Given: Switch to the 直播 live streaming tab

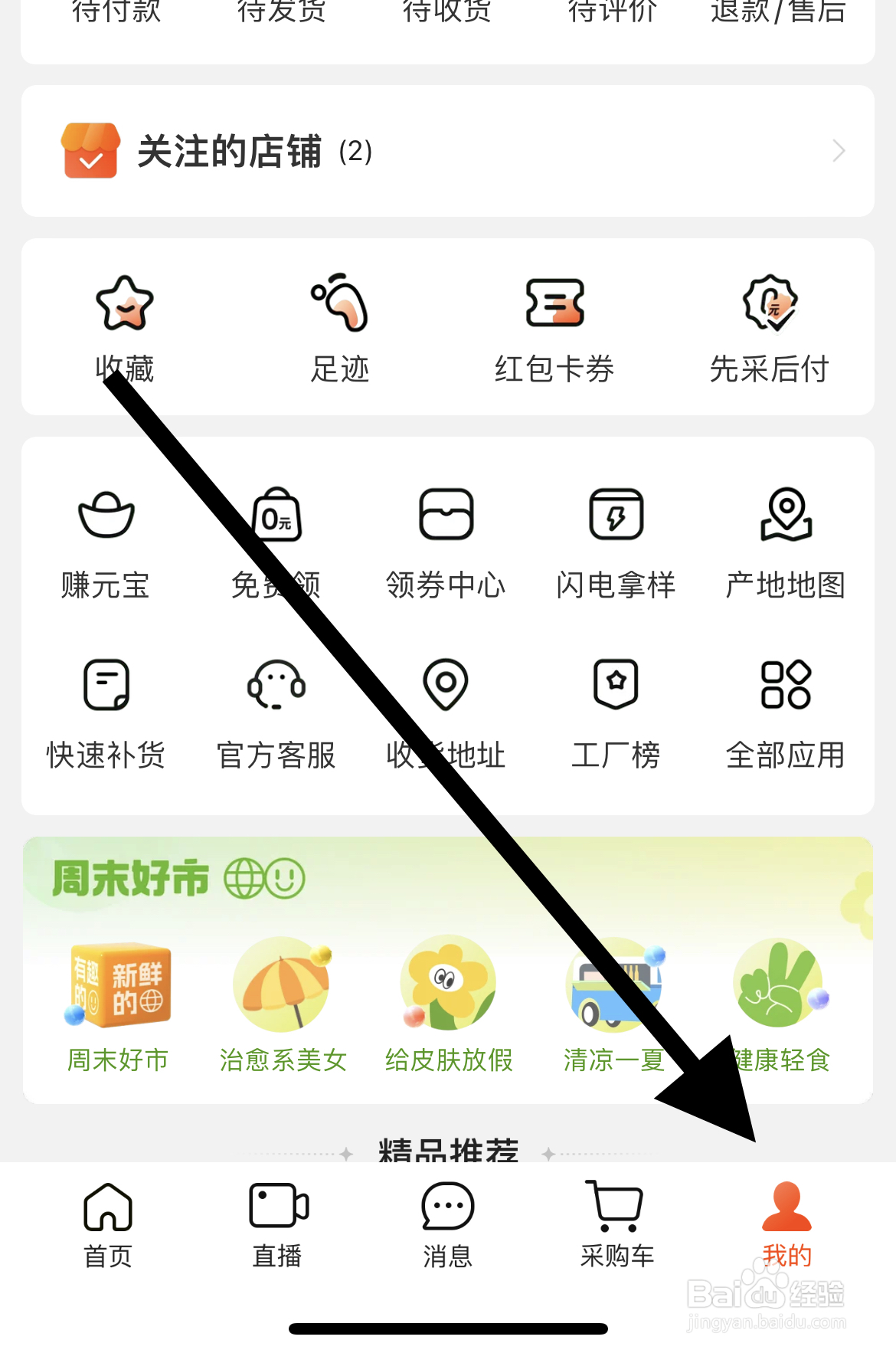Looking at the screenshot, I should click(x=277, y=1224).
